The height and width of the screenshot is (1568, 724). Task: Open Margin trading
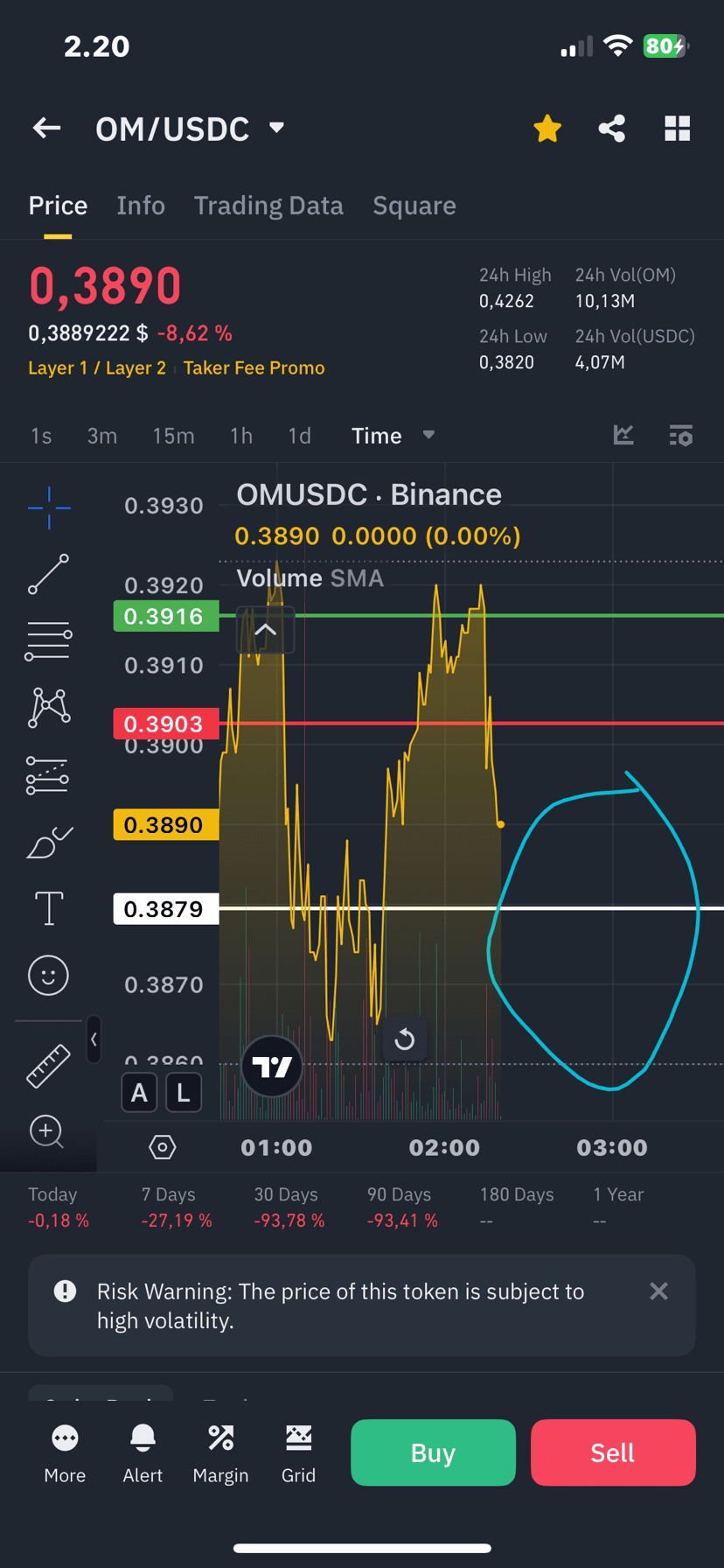click(x=220, y=1452)
